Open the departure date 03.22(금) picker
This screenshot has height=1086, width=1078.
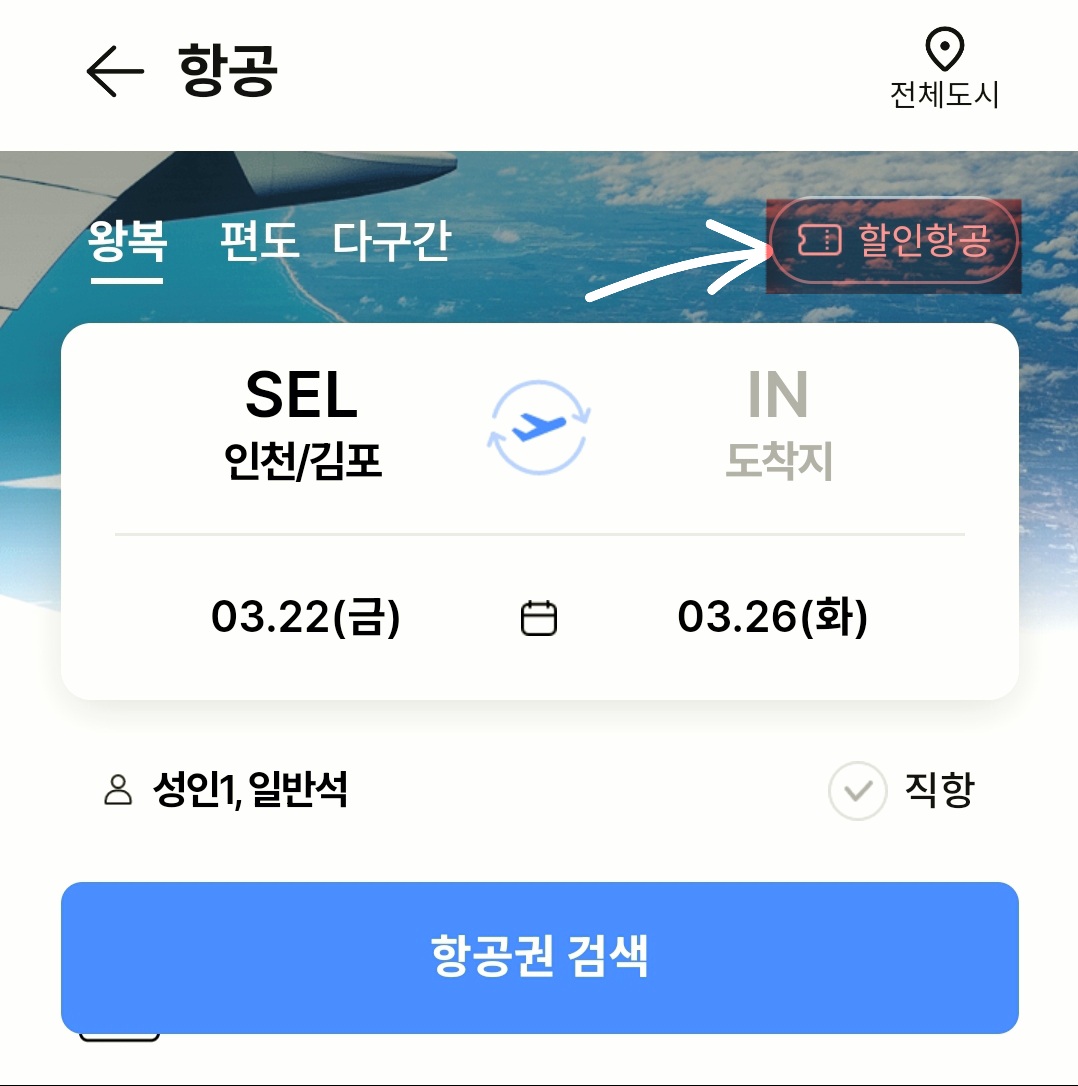(305, 618)
